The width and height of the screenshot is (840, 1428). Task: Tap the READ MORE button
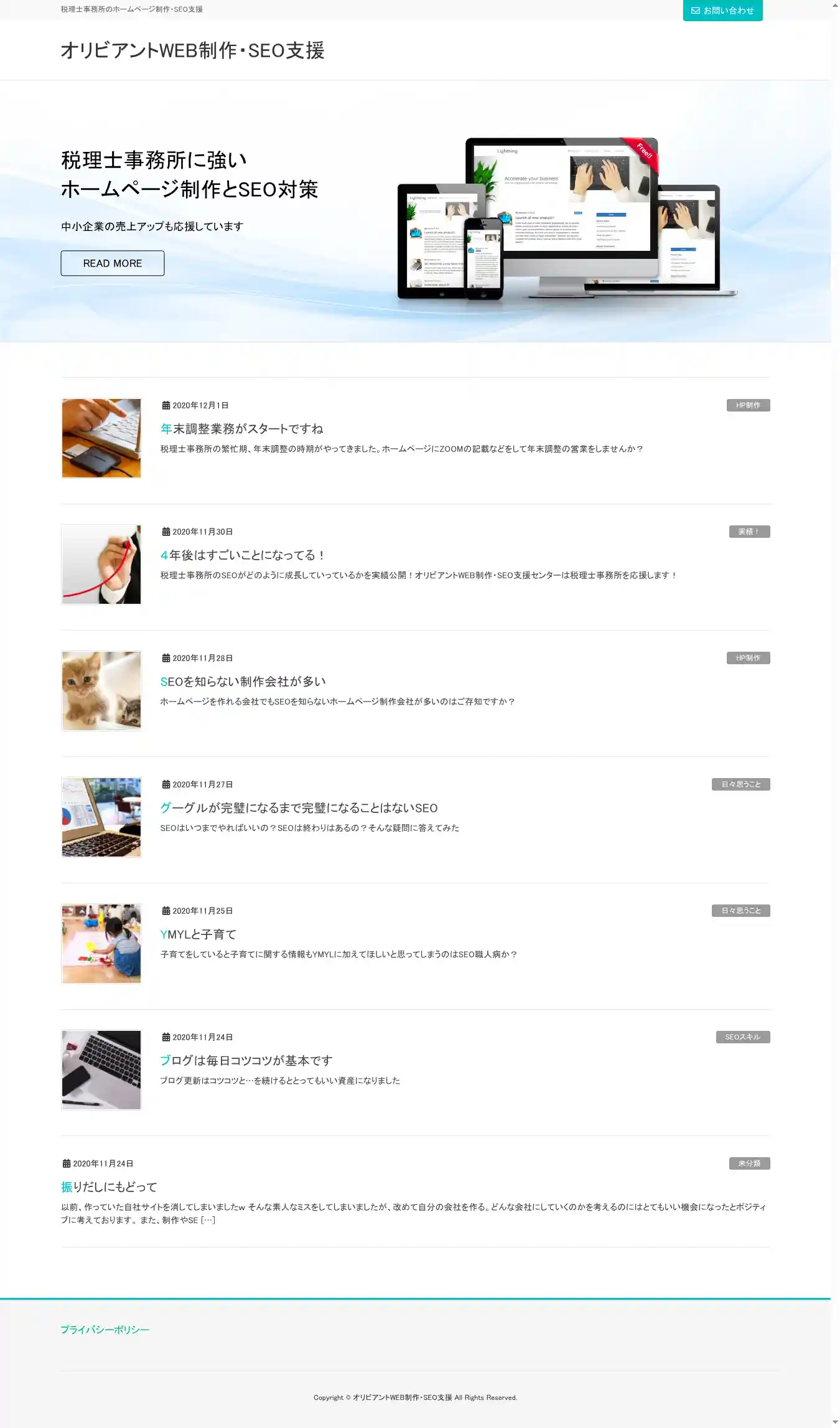(113, 263)
